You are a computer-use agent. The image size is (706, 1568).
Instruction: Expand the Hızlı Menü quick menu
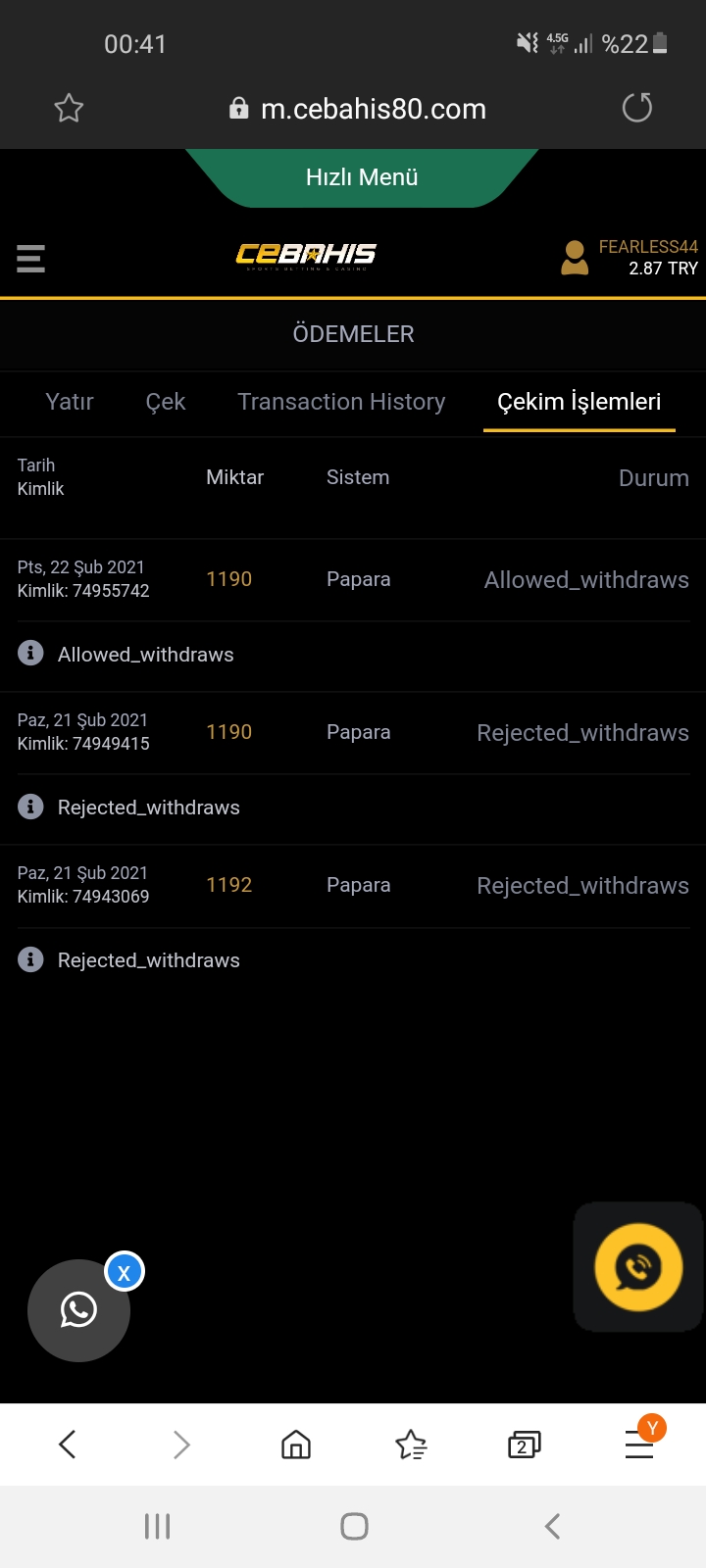click(x=362, y=177)
